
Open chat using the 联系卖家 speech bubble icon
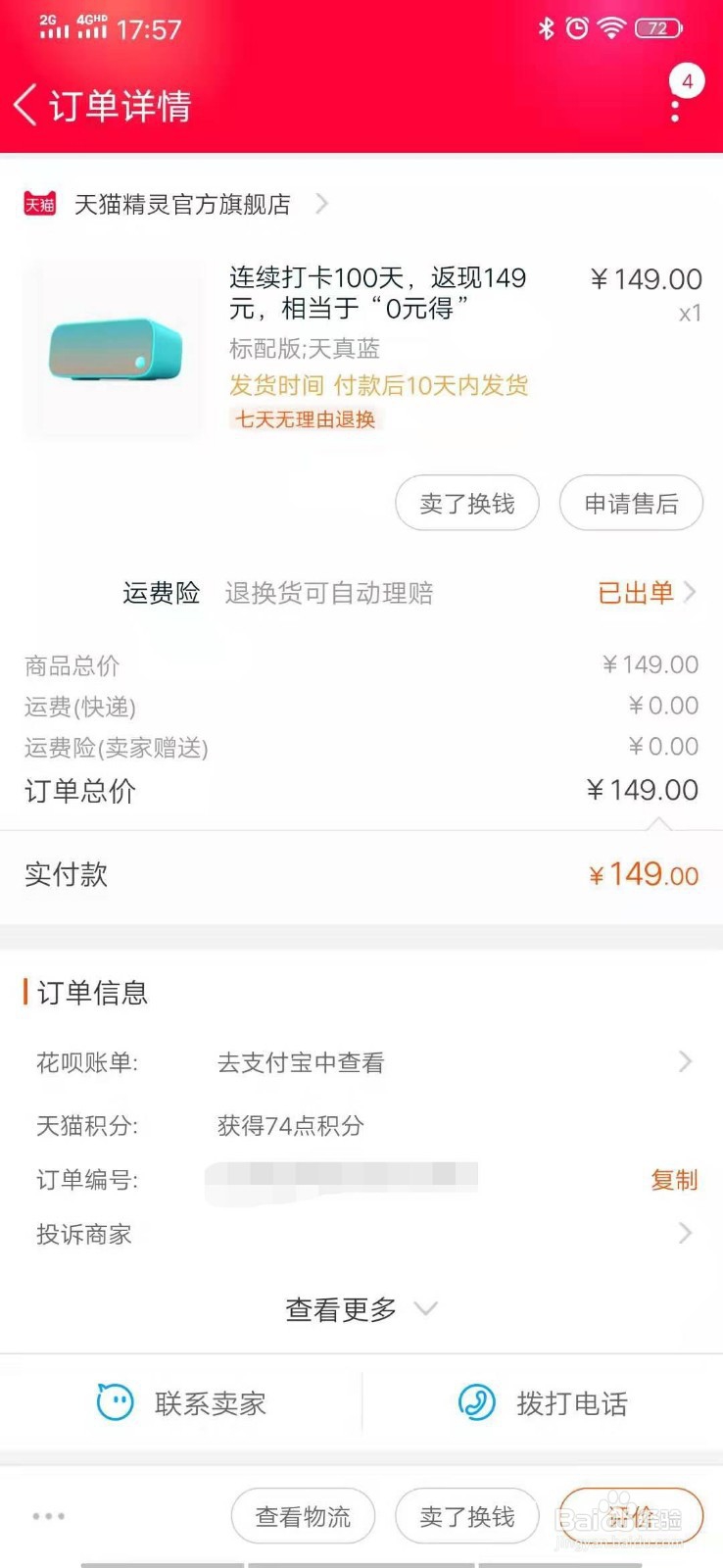click(115, 1402)
